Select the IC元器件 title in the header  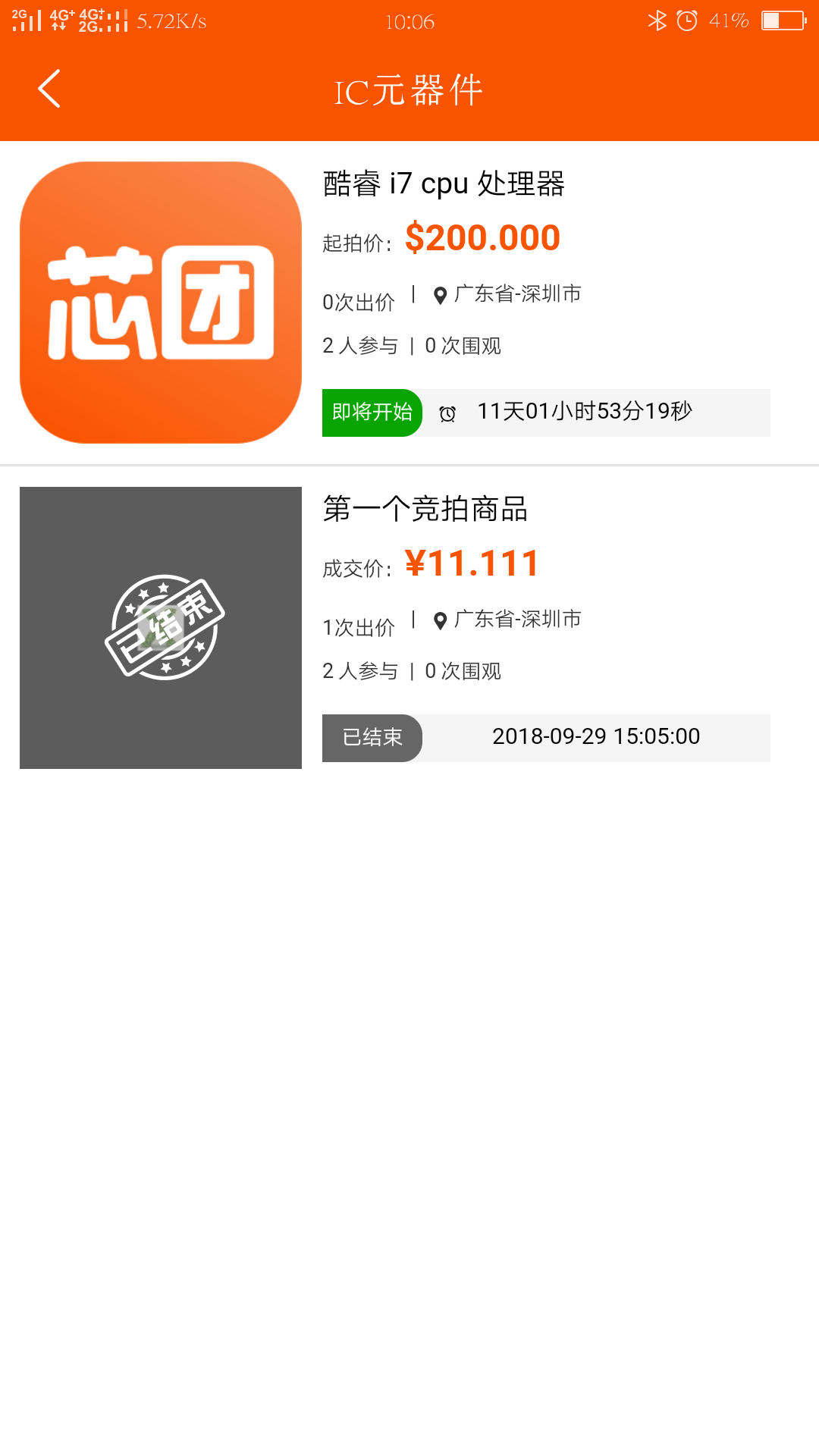(x=409, y=89)
